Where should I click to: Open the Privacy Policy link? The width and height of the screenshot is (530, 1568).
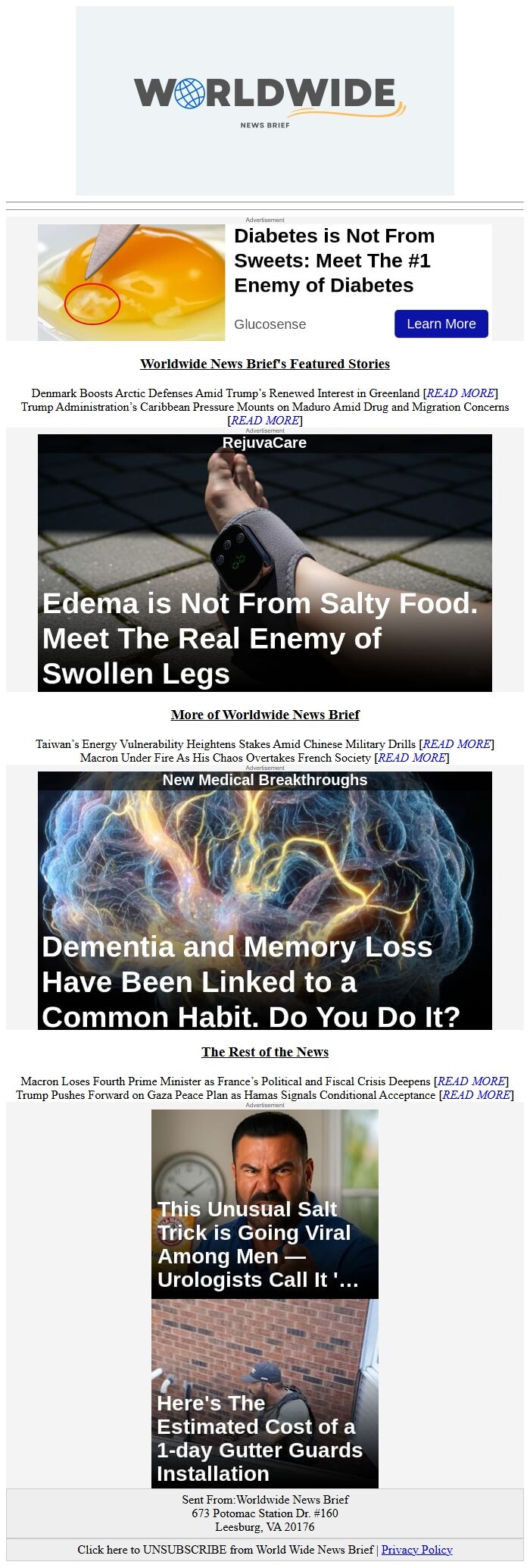(x=416, y=1550)
